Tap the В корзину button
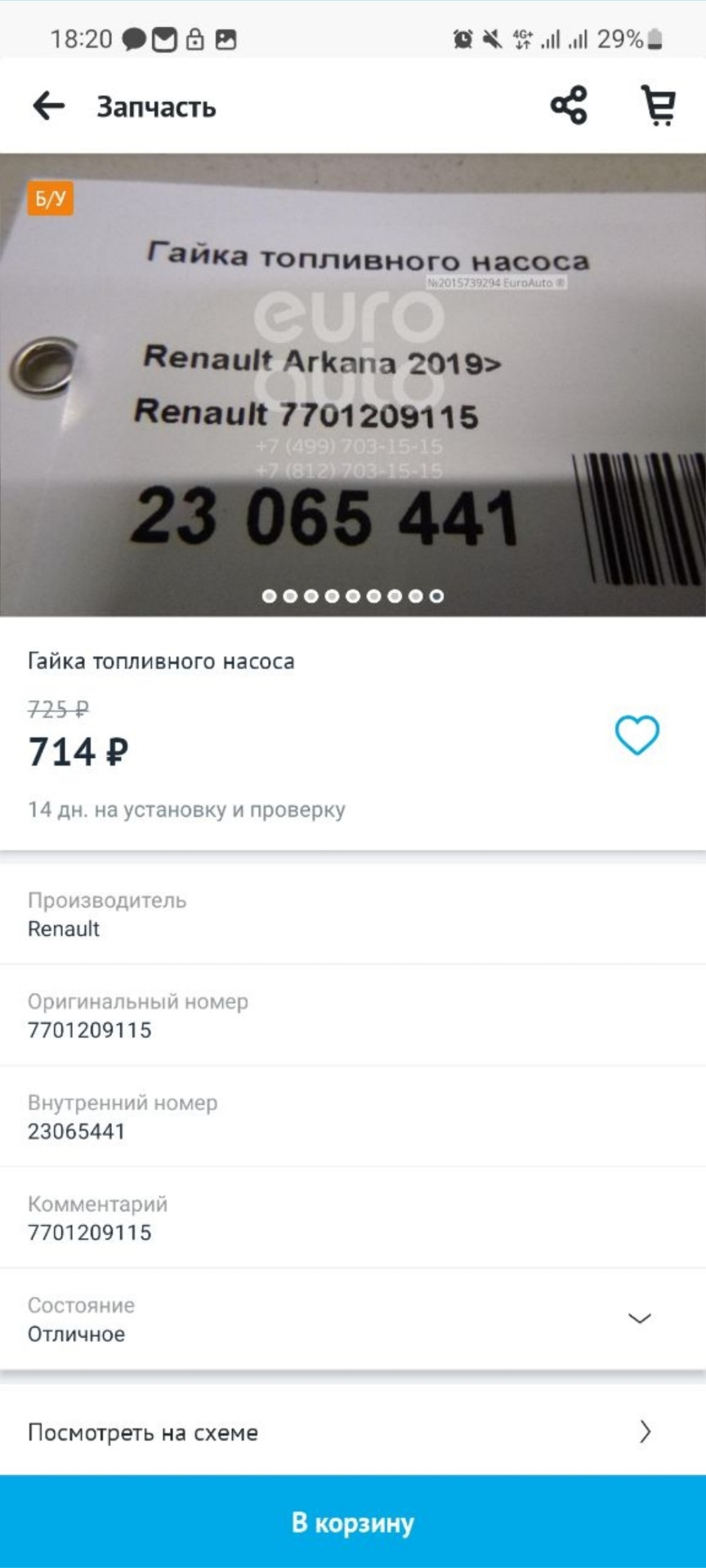706x1568 pixels. point(353,1522)
